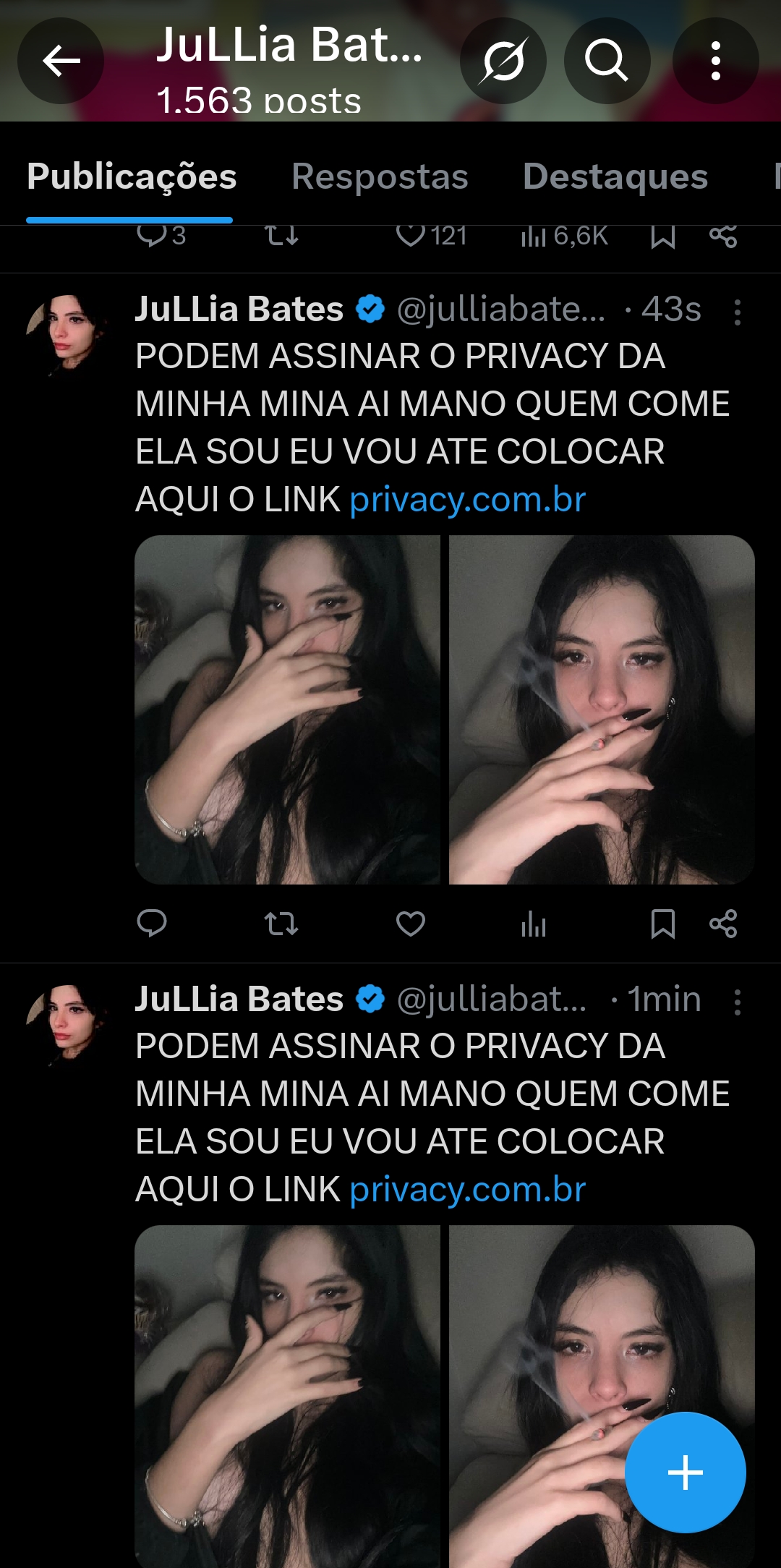Viewport: 781px width, 1568px height.
Task: Compose a new post with the plus button
Action: tap(685, 1473)
